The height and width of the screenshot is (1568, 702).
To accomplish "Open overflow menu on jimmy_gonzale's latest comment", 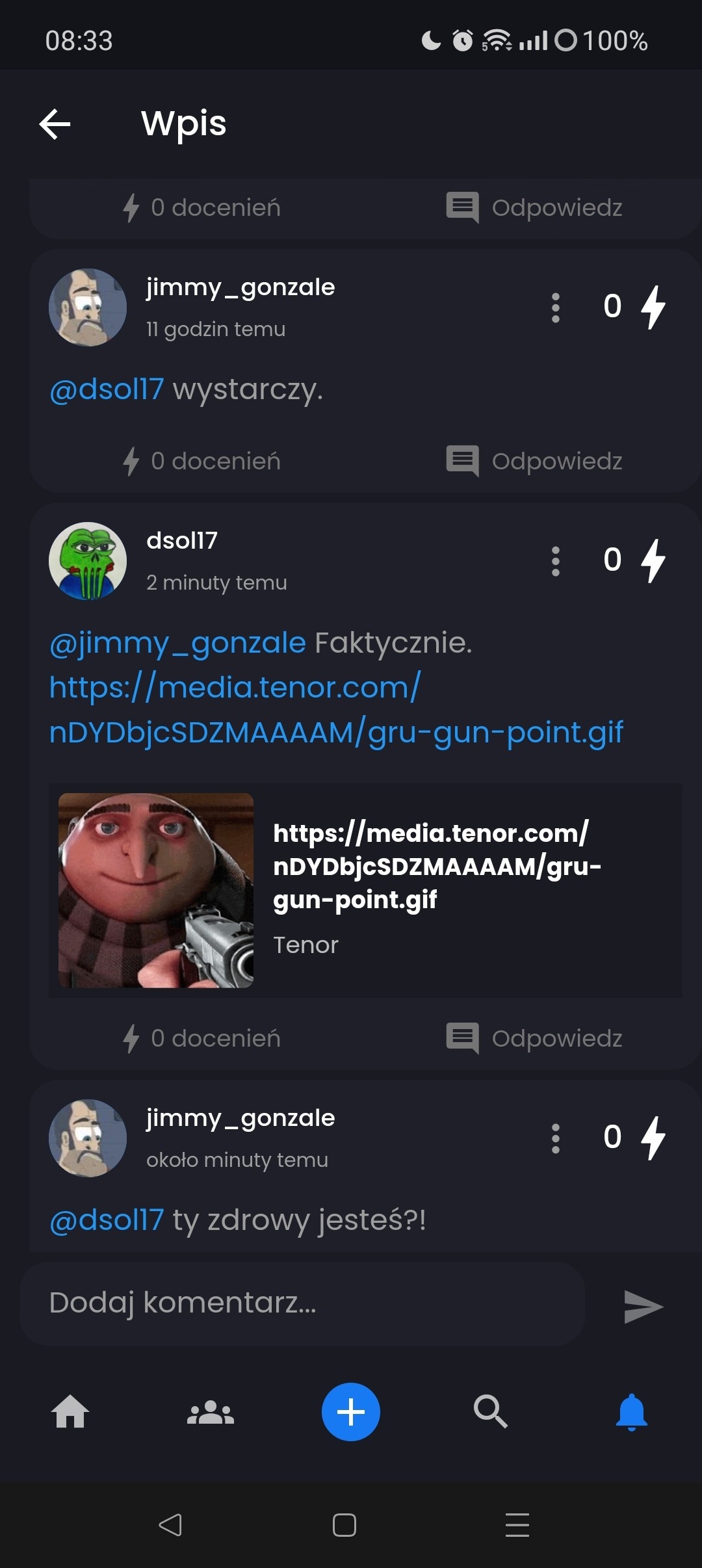I will [555, 1138].
